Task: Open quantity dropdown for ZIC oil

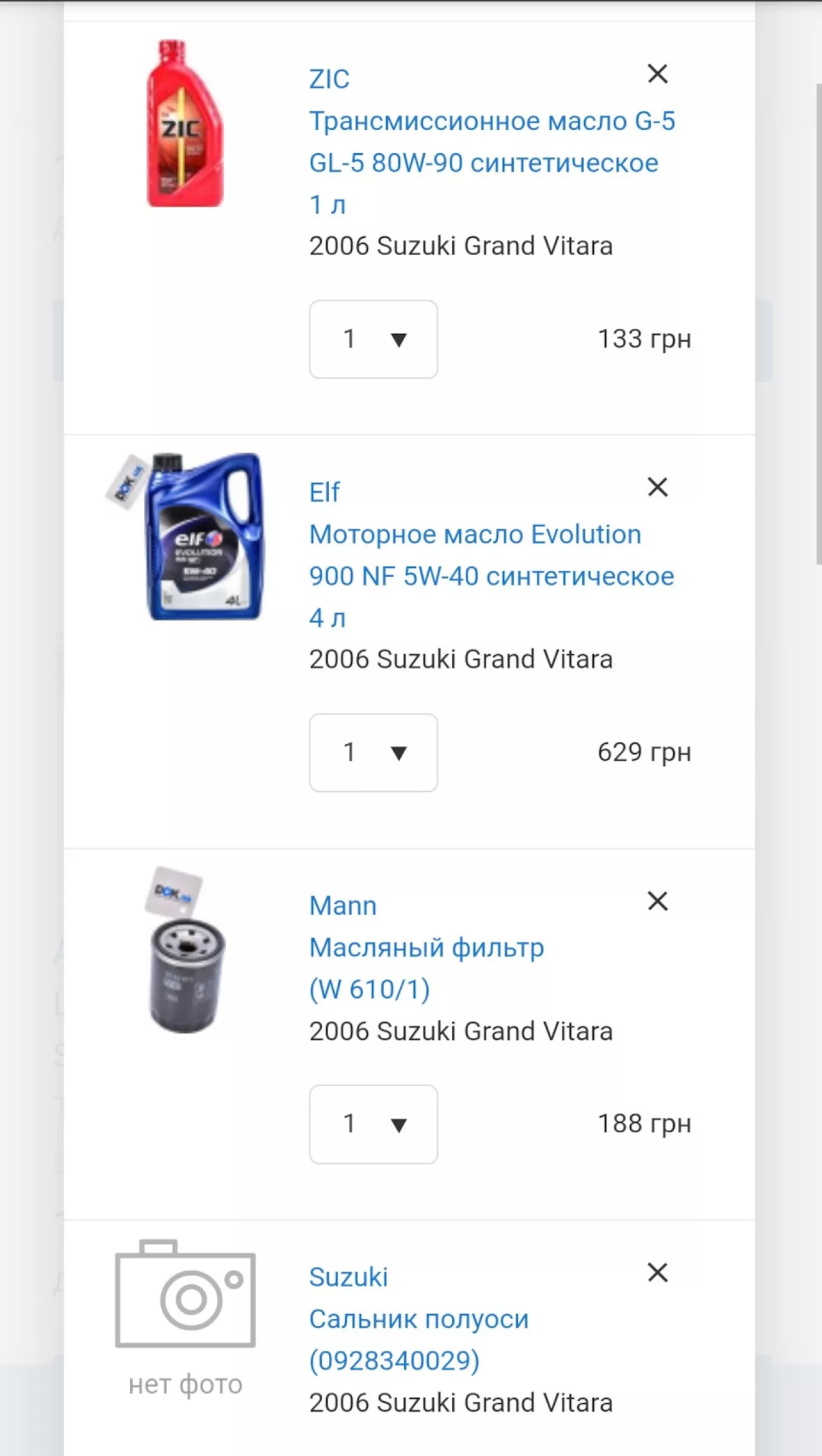Action: click(374, 339)
